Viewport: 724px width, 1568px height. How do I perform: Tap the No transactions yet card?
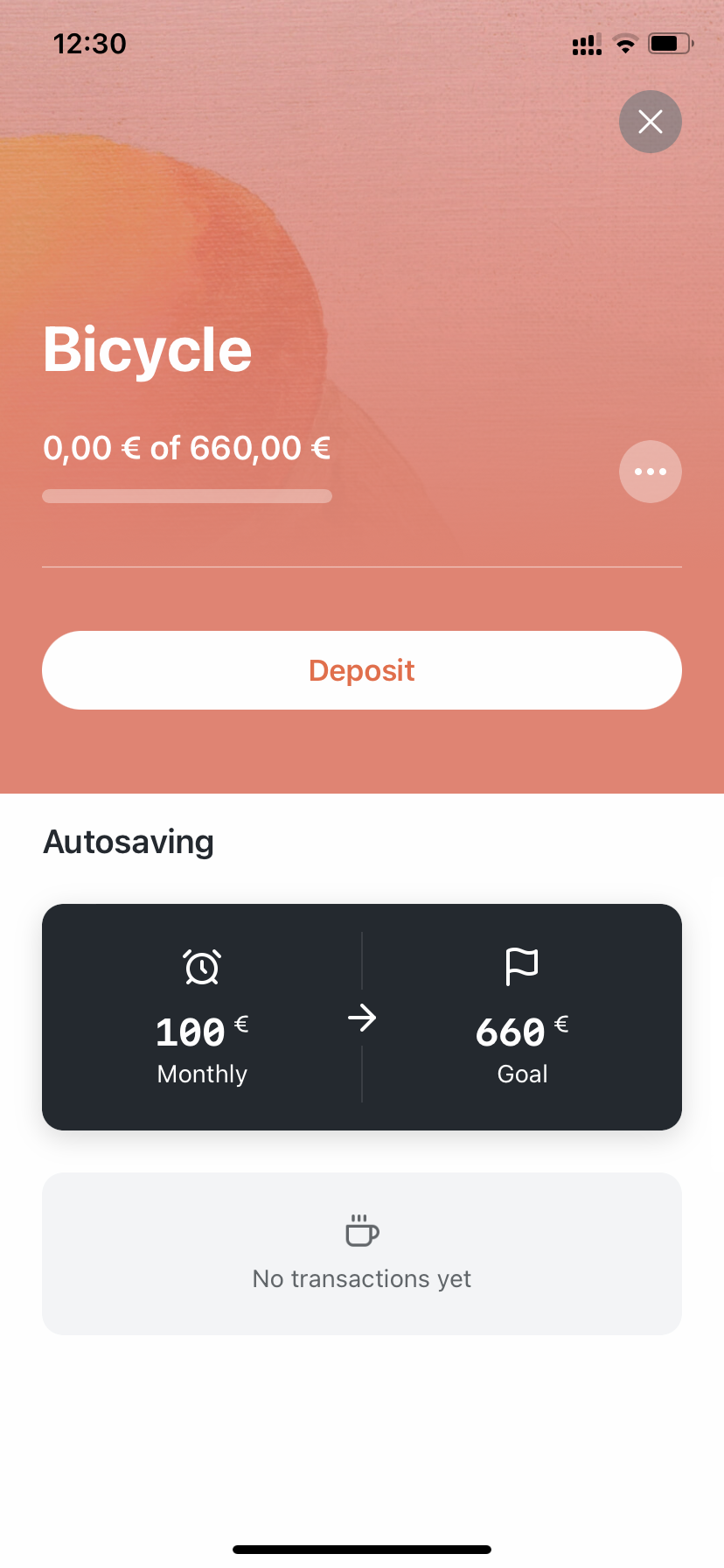361,1253
